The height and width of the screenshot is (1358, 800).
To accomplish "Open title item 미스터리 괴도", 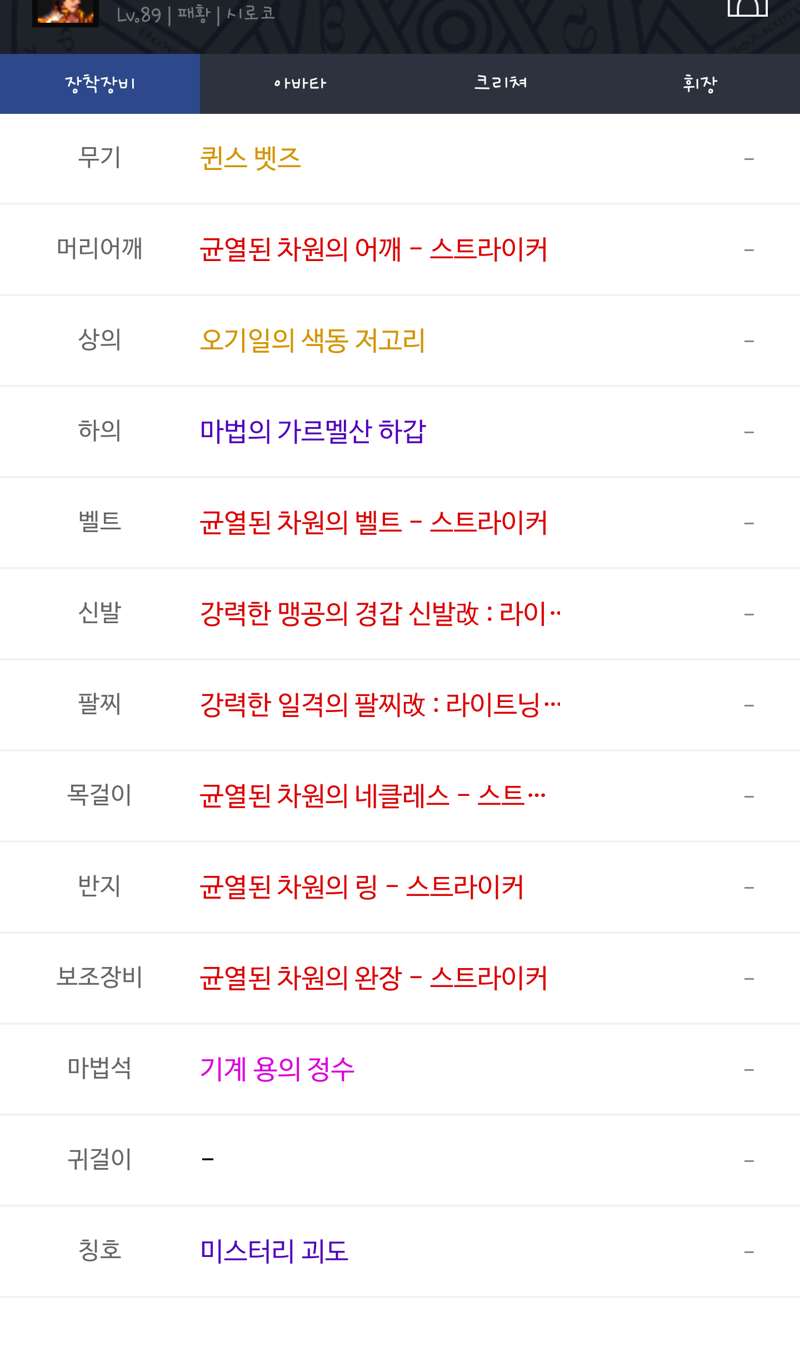I will click(274, 1251).
